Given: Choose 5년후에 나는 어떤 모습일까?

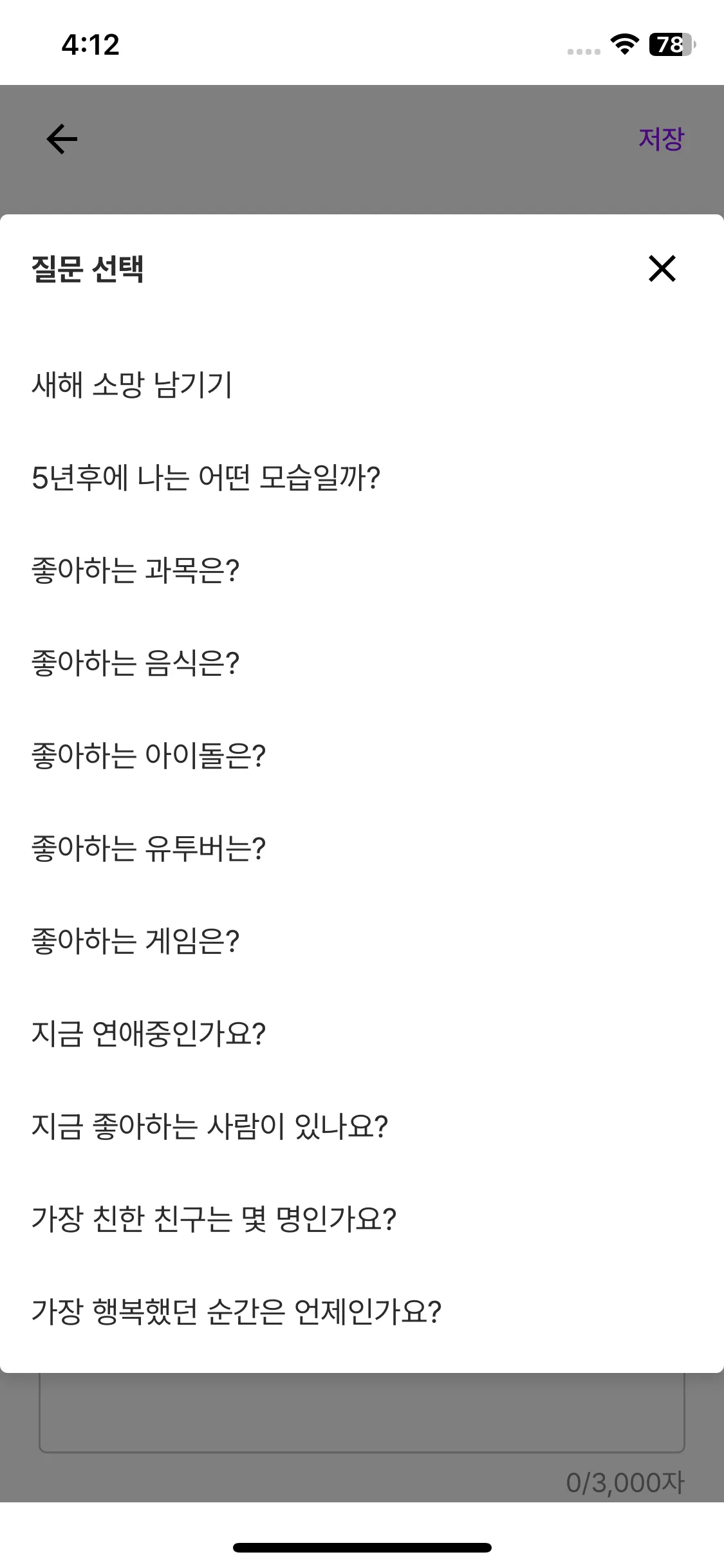Looking at the screenshot, I should (206, 478).
